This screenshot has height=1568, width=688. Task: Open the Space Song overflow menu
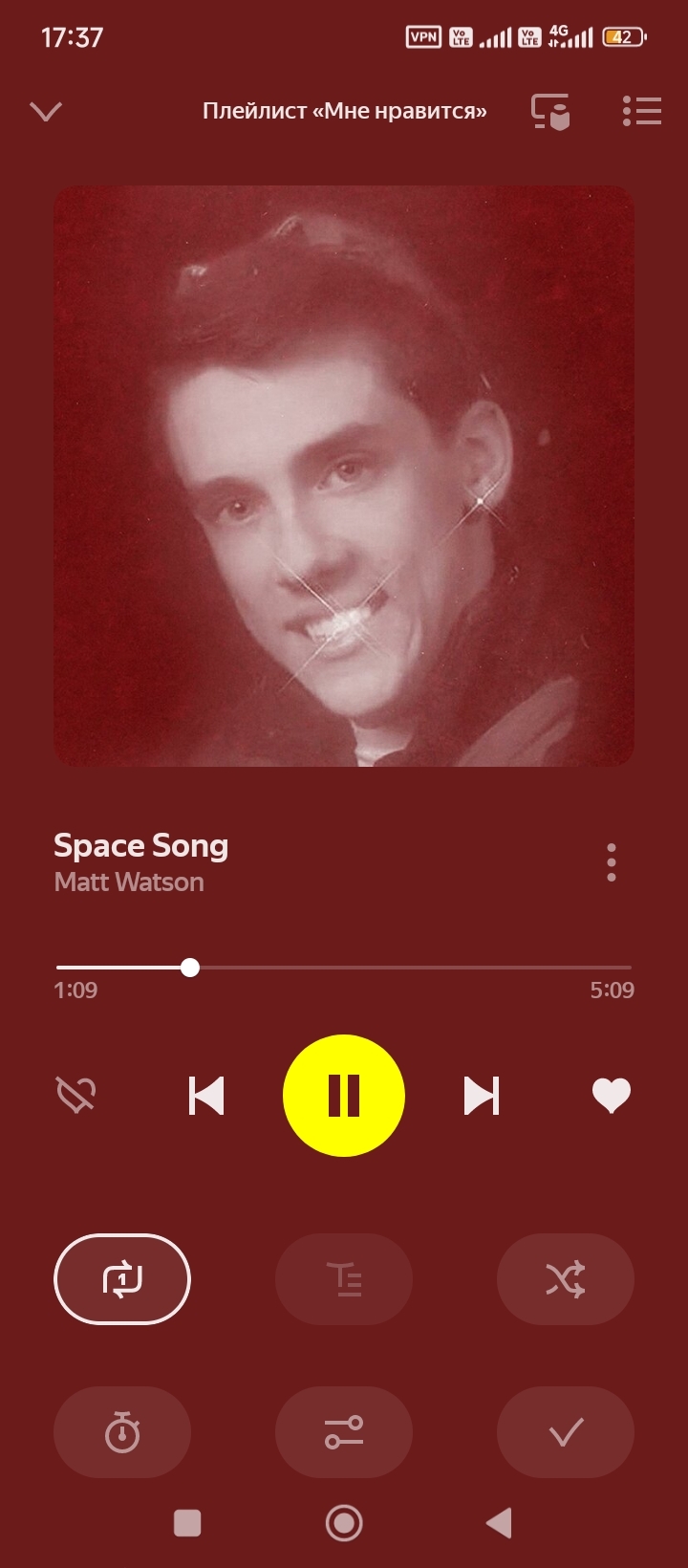[x=612, y=862]
